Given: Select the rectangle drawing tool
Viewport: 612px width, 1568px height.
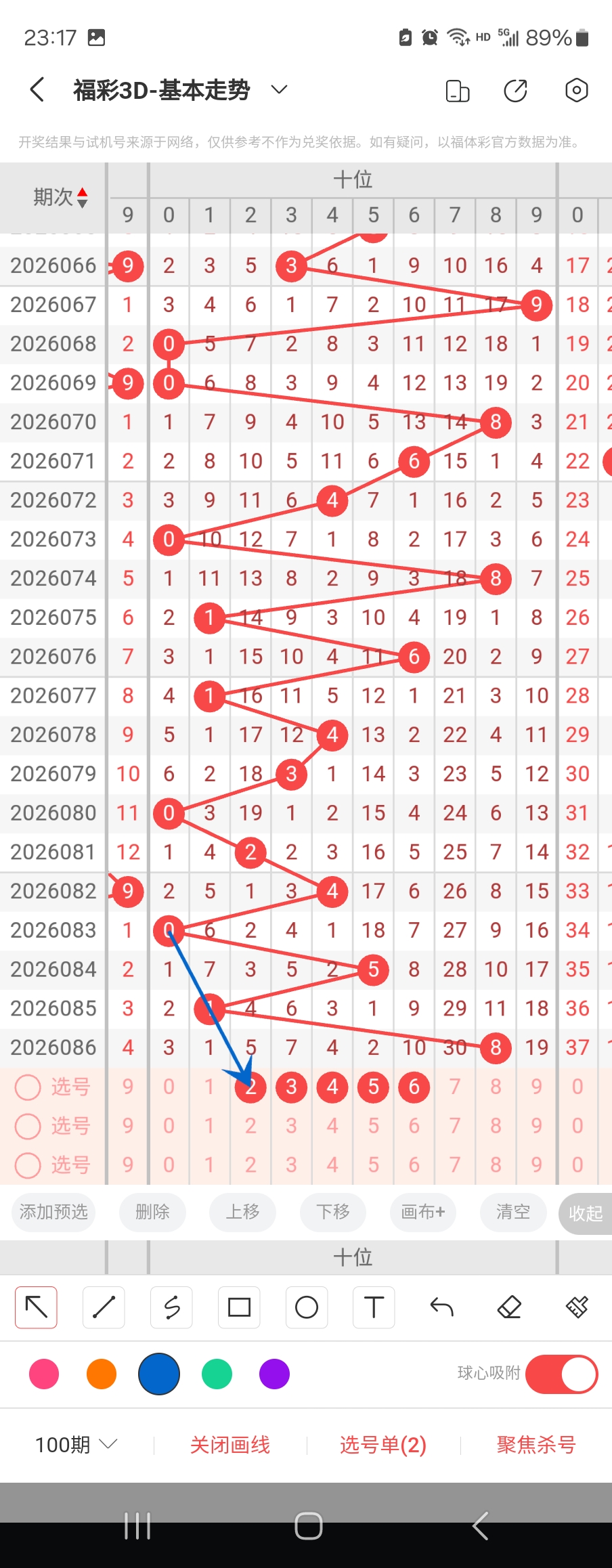Looking at the screenshot, I should point(239,1307).
